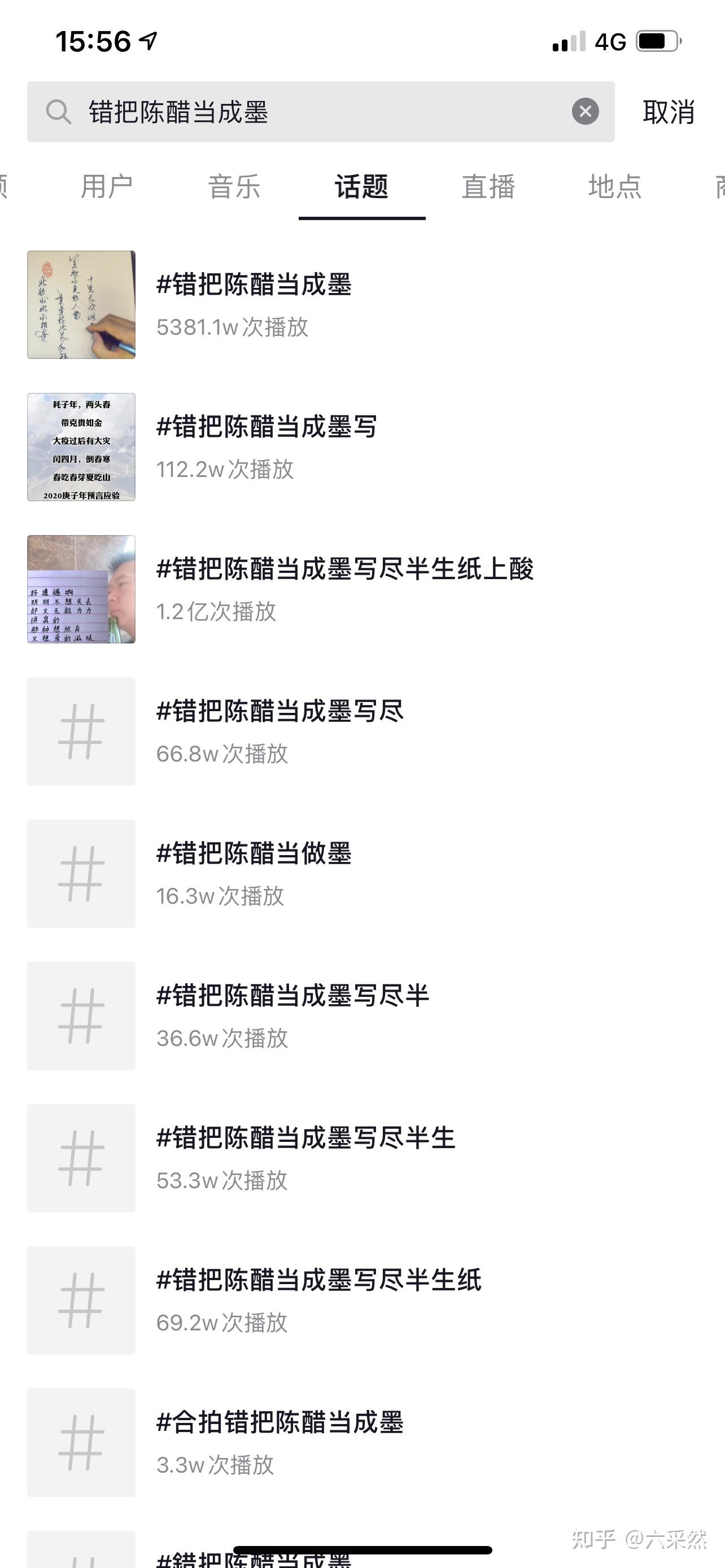Tap 取消 to cancel search
The image size is (725, 1568).
[668, 113]
